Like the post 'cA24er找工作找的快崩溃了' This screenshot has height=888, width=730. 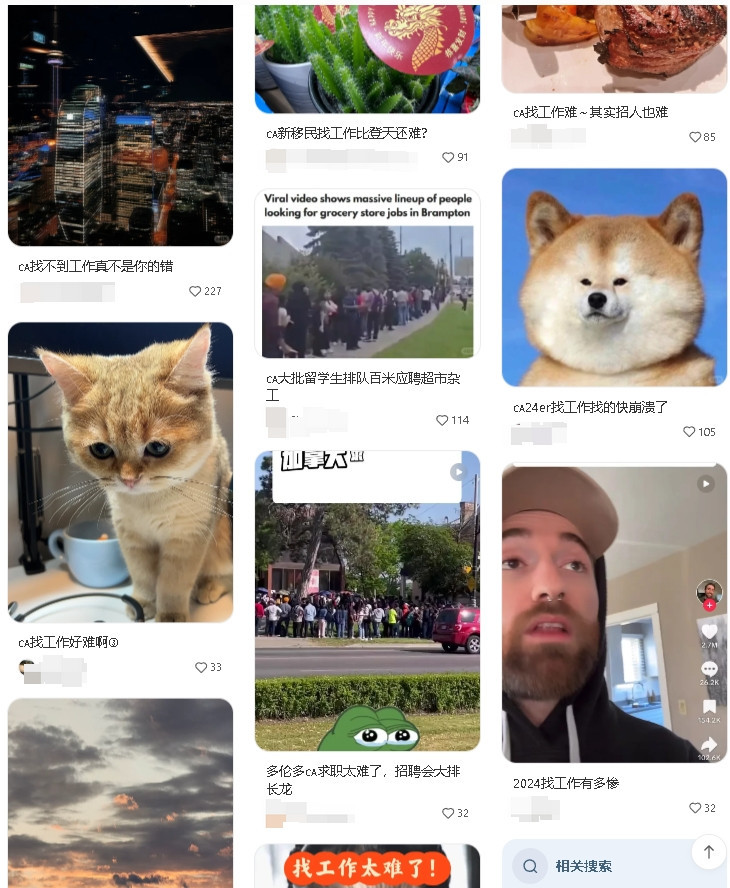(x=689, y=432)
